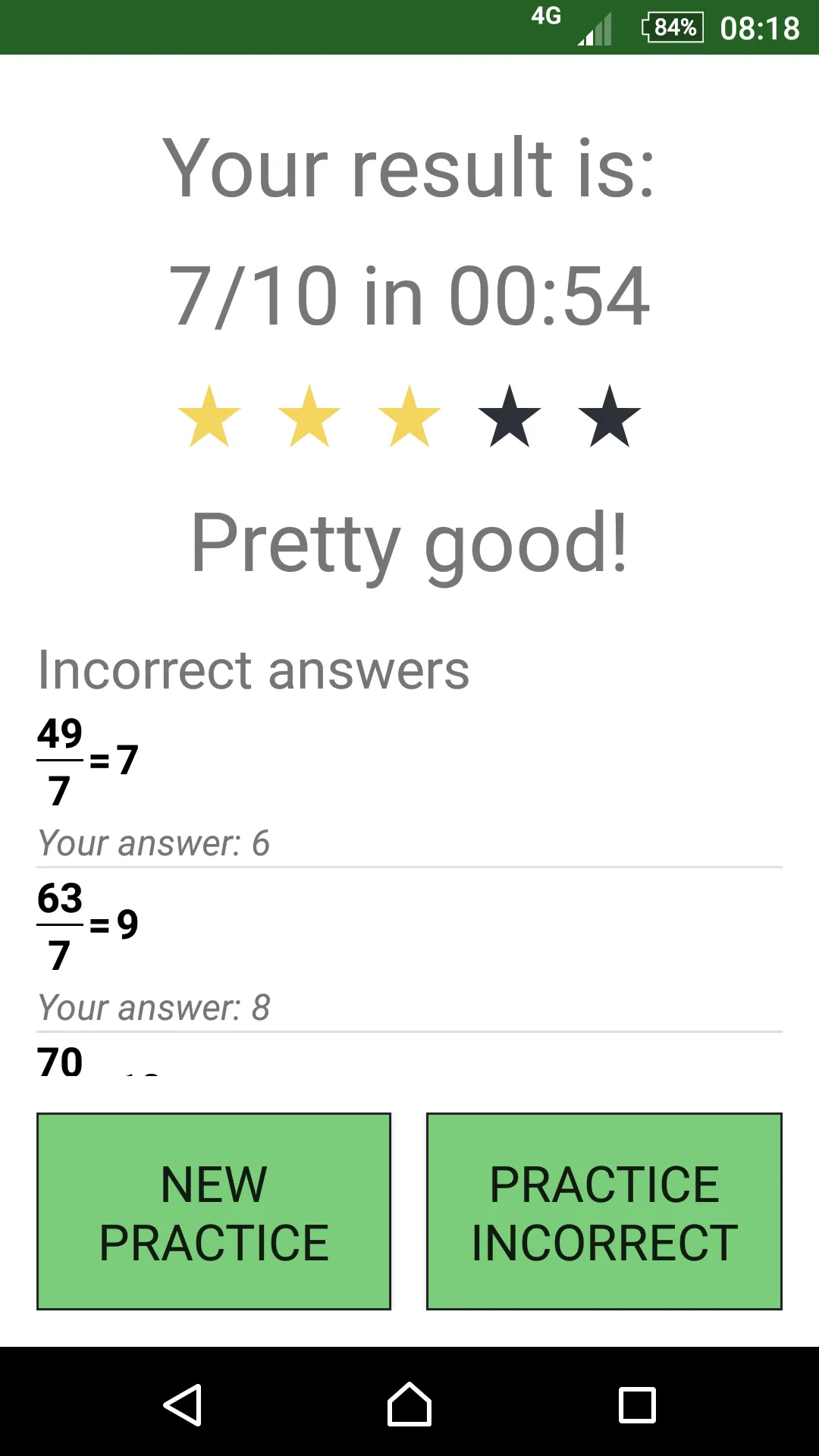Go back using the system back button
This screenshot has width=819, height=1456.
pyautogui.click(x=182, y=1405)
